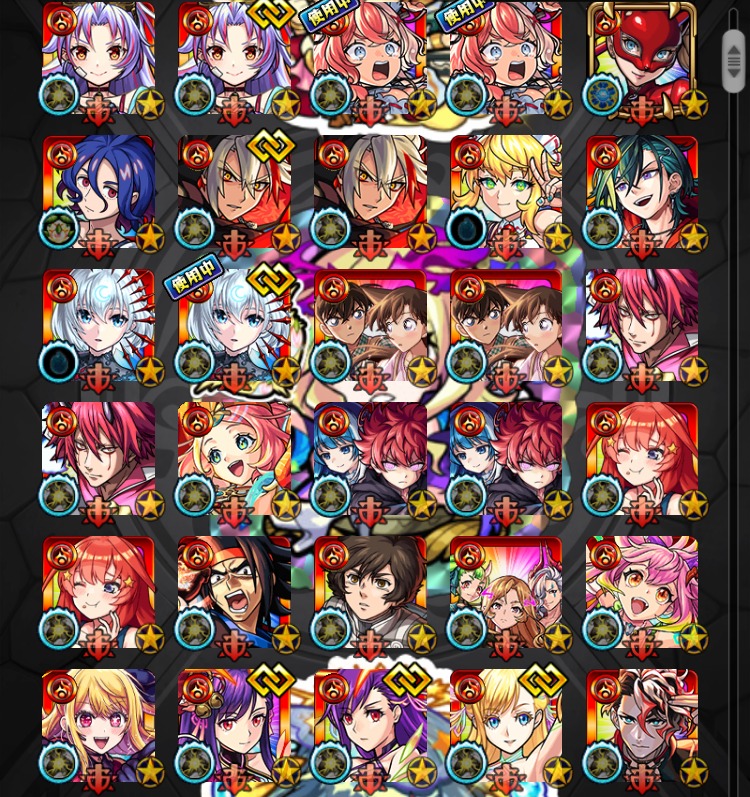Image resolution: width=750 pixels, height=797 pixels.
Task: Select the pink-haired girl with green eyes
Action: 234,460
